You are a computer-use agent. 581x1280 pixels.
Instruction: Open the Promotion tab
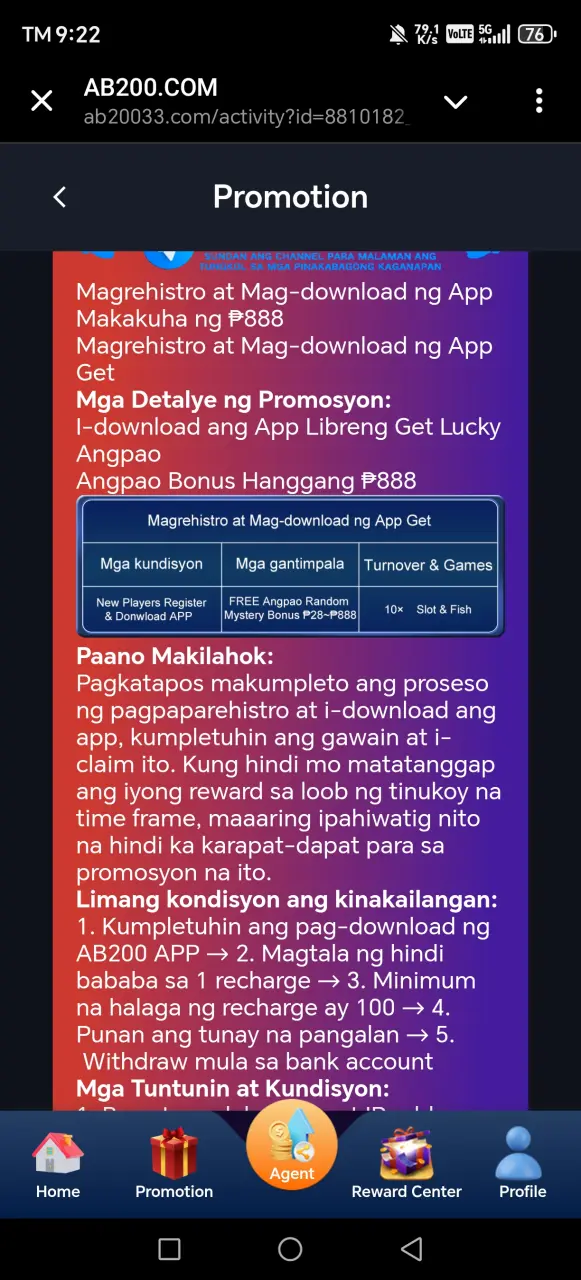[174, 1164]
